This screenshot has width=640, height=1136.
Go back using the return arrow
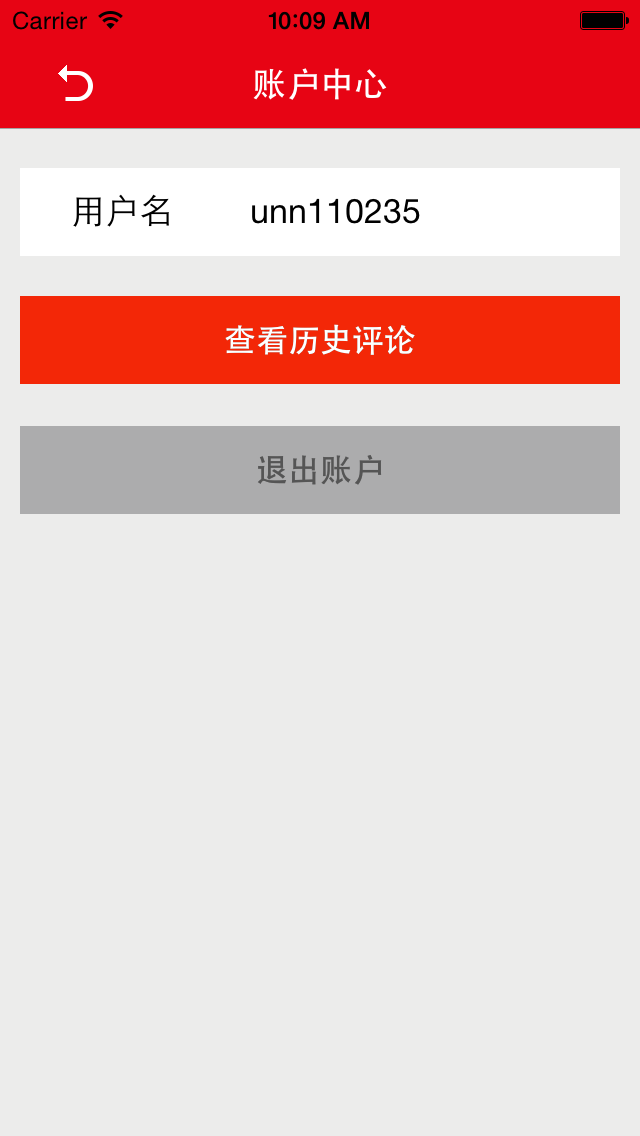75,84
